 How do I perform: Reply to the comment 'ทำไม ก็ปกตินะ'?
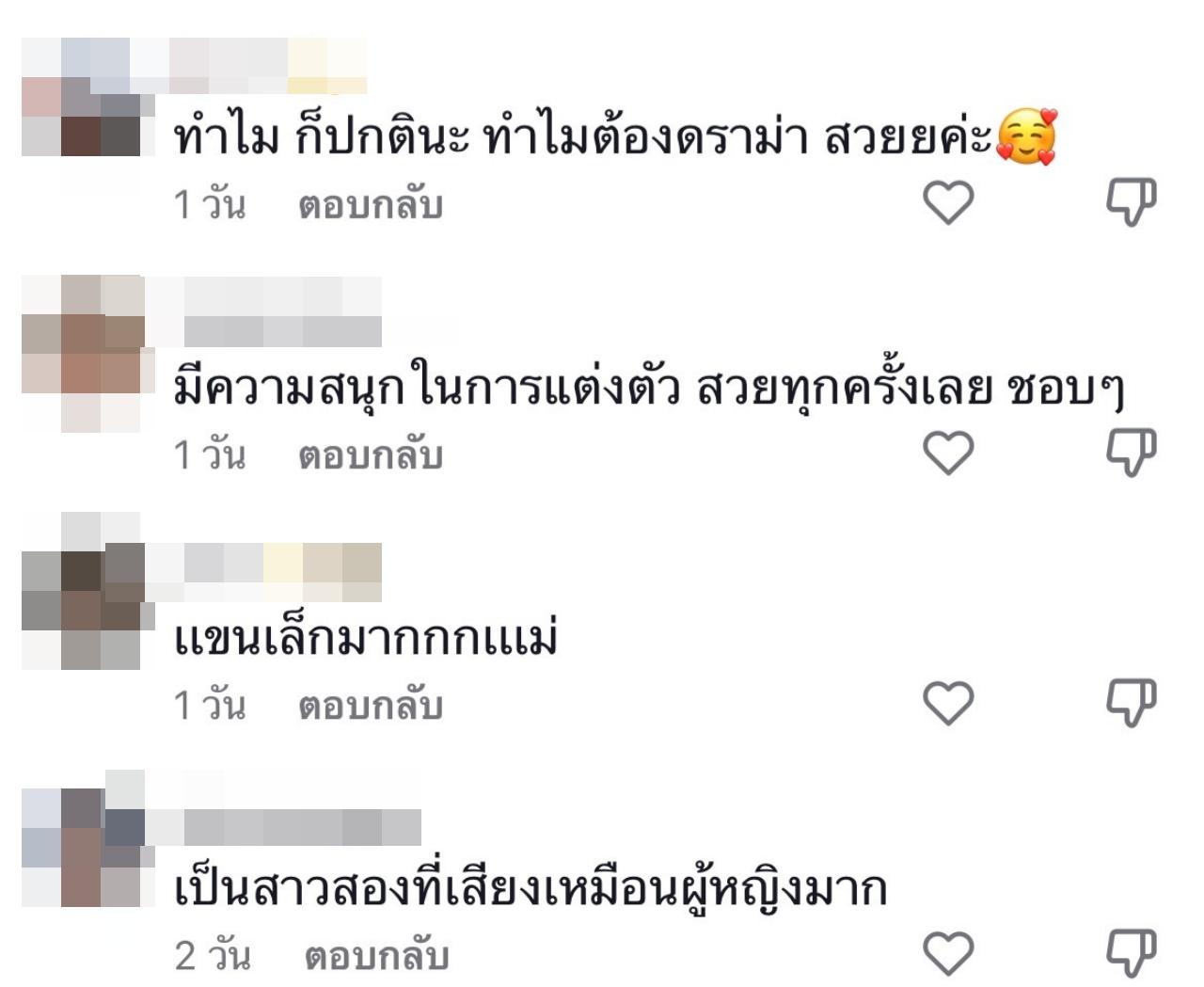click(370, 205)
